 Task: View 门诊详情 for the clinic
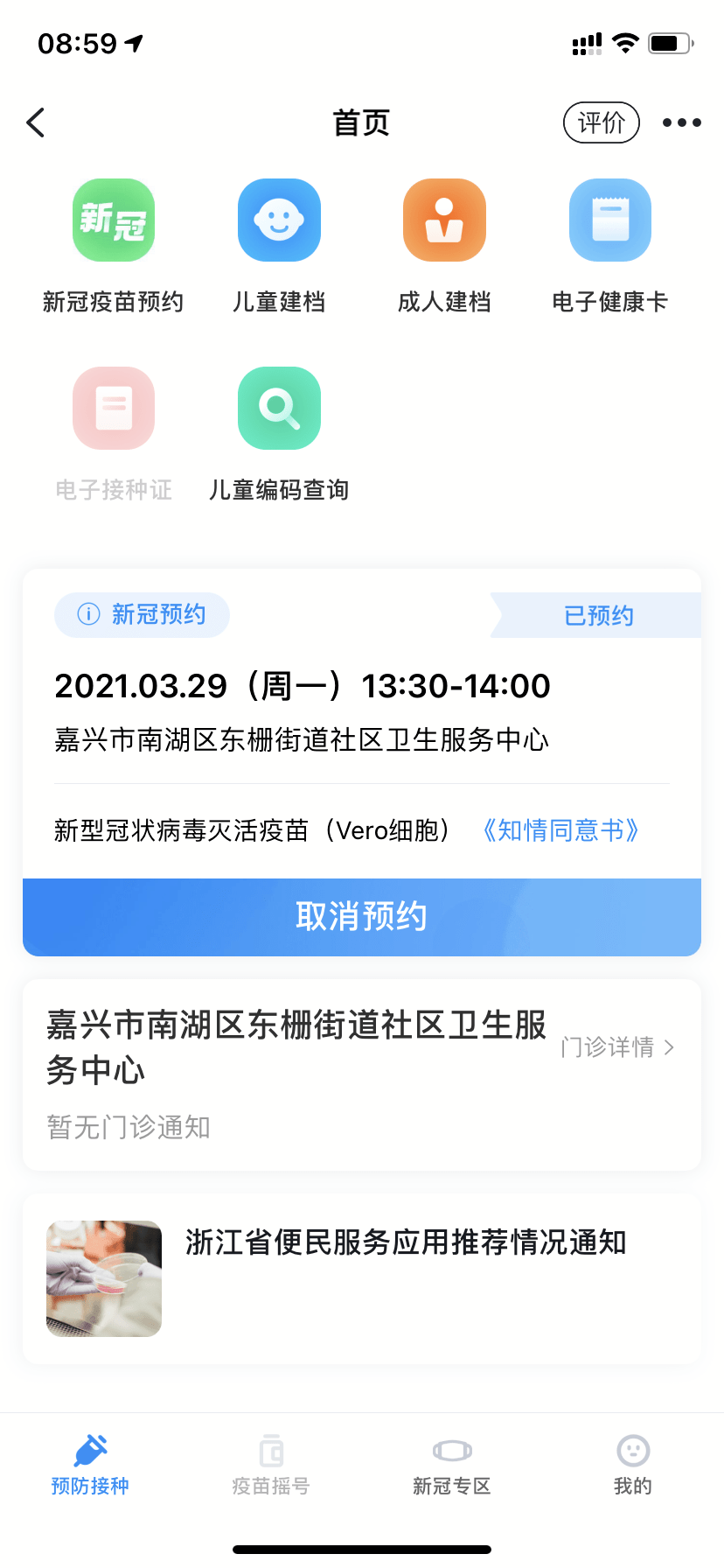[617, 1046]
